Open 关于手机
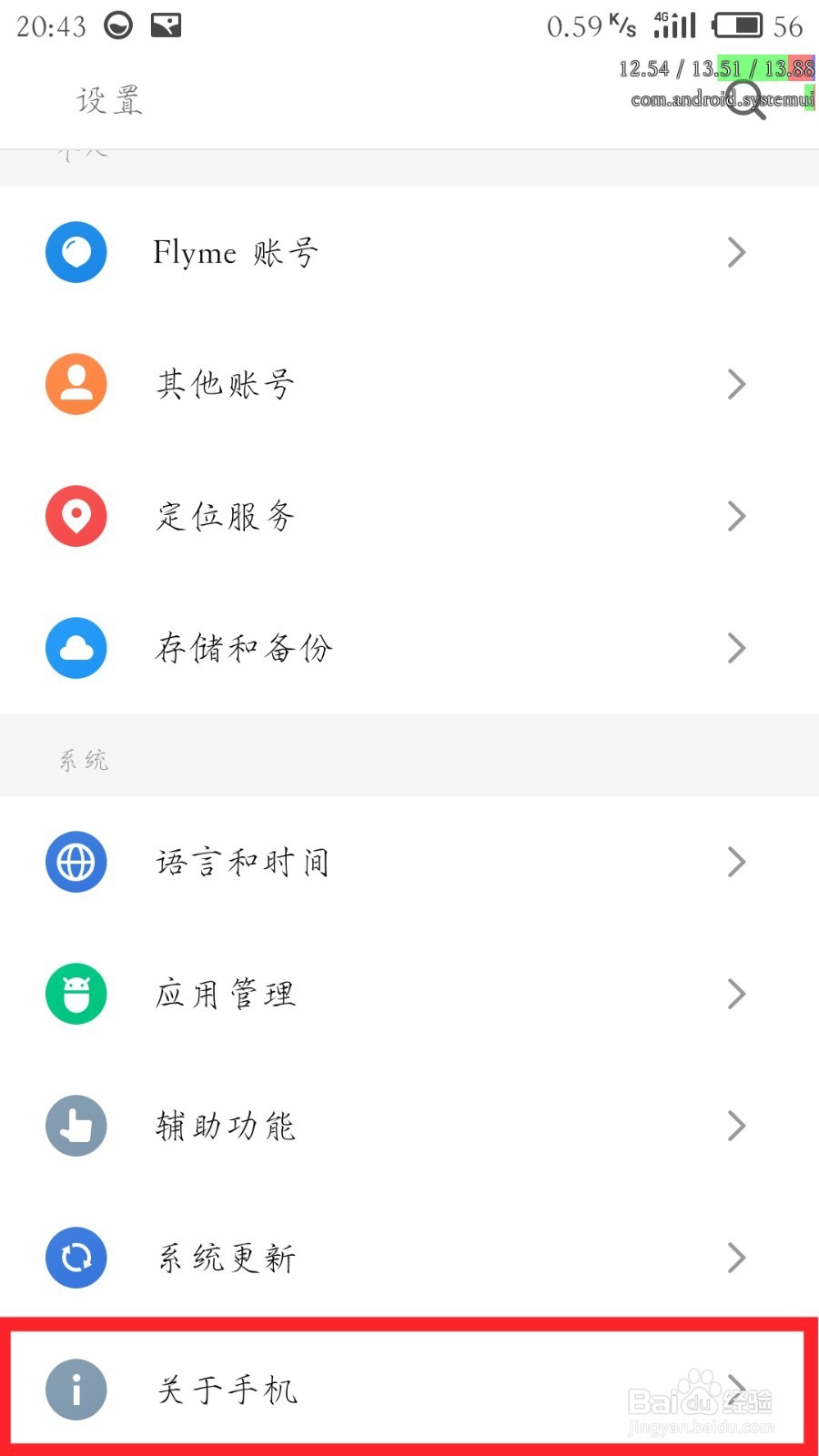Image resolution: width=819 pixels, height=1456 pixels. point(409,1390)
